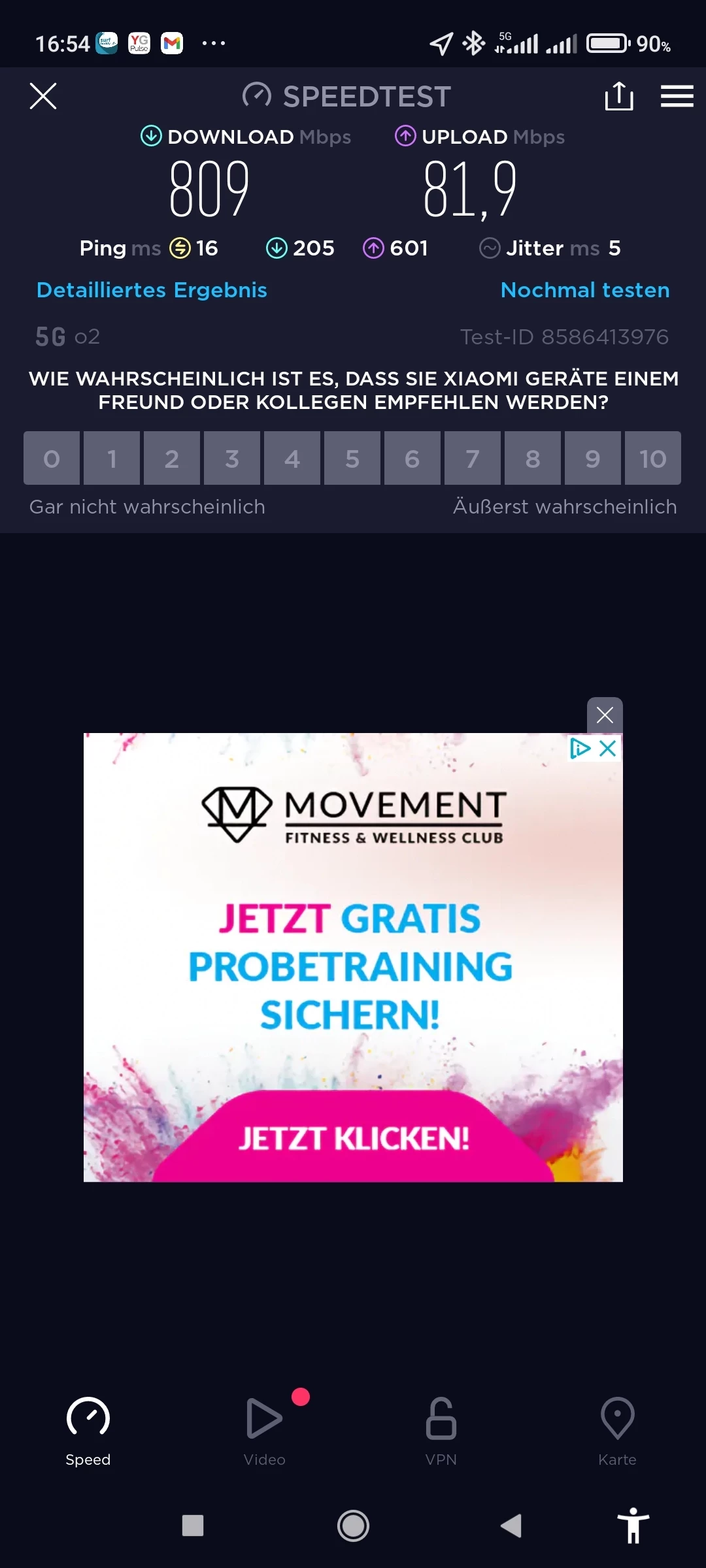Open Detailliertes Ergebnis
Image resolution: width=706 pixels, height=1568 pixels.
152,290
